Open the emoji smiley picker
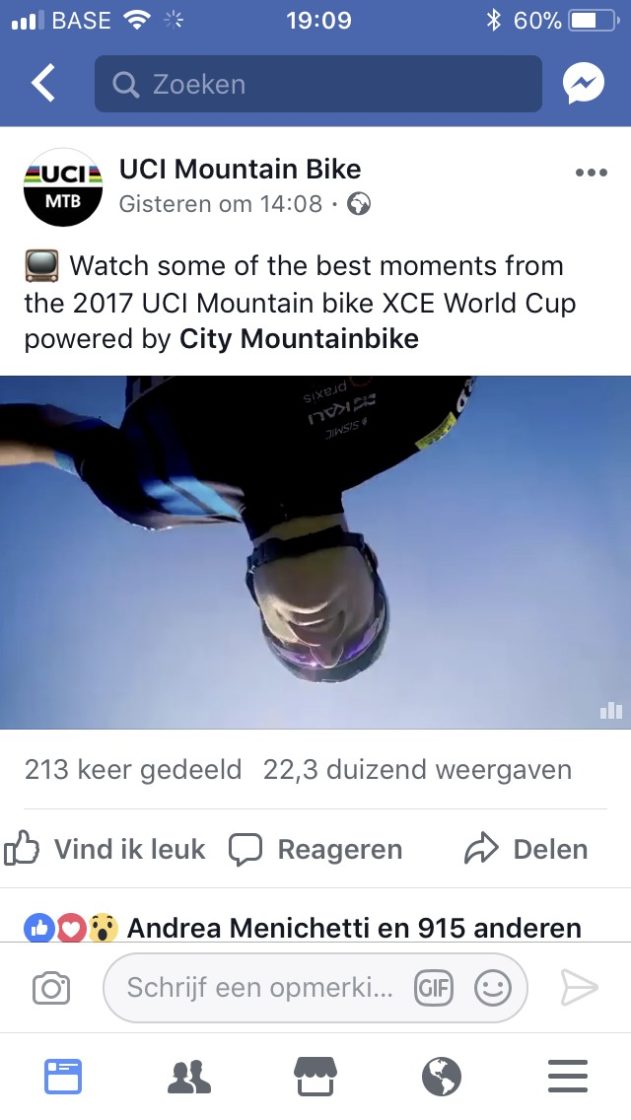This screenshot has height=1120, width=631. (x=492, y=988)
